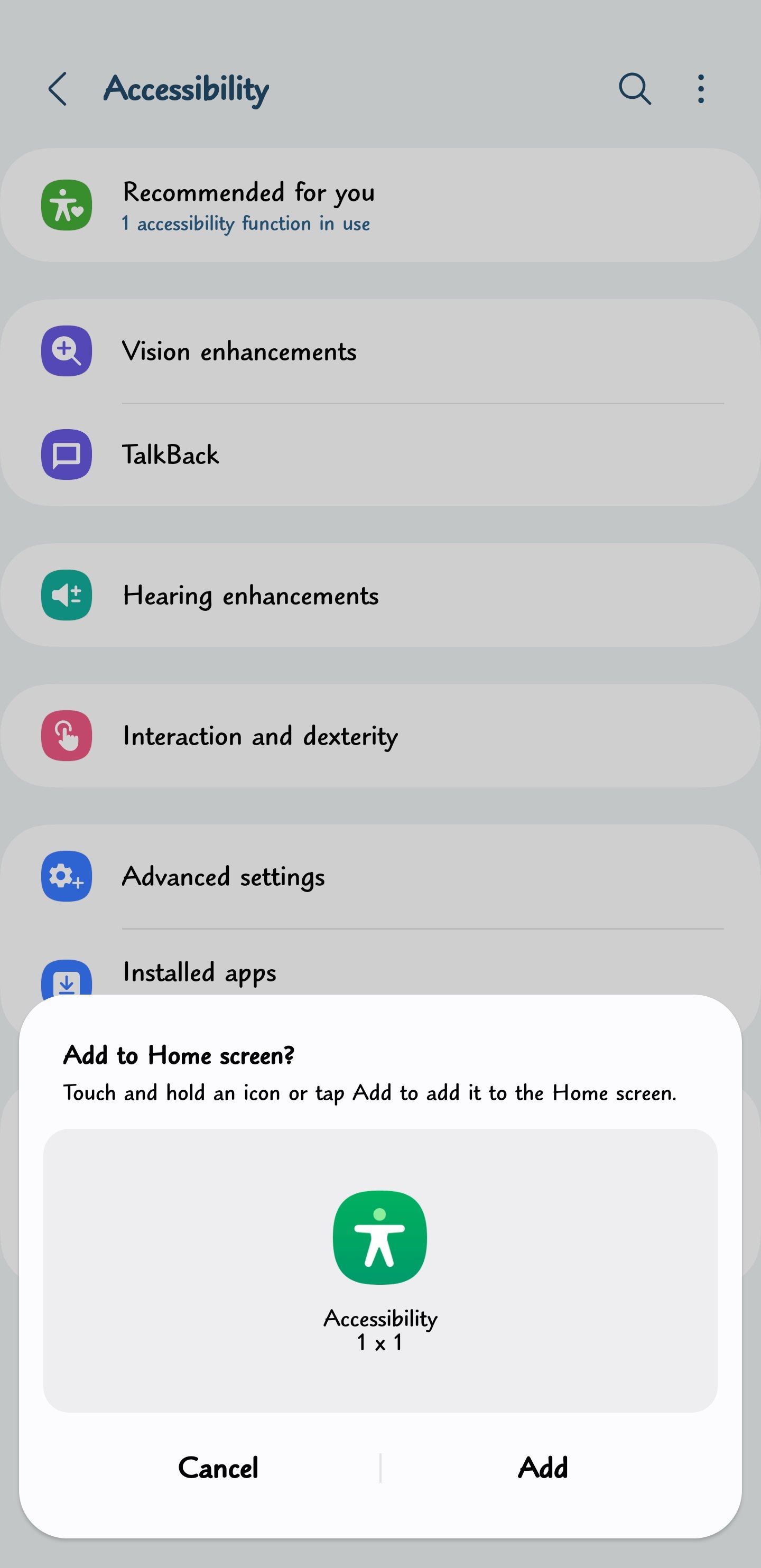Screen dimensions: 761x1568
Task: Go back from Accessibility settings
Action: point(58,89)
